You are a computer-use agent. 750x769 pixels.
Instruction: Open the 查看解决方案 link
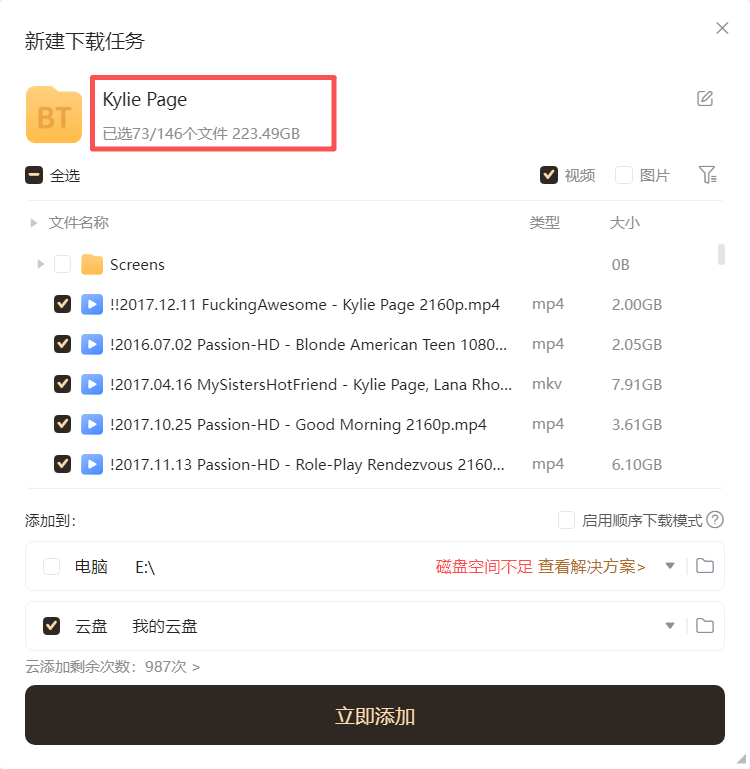(x=591, y=567)
